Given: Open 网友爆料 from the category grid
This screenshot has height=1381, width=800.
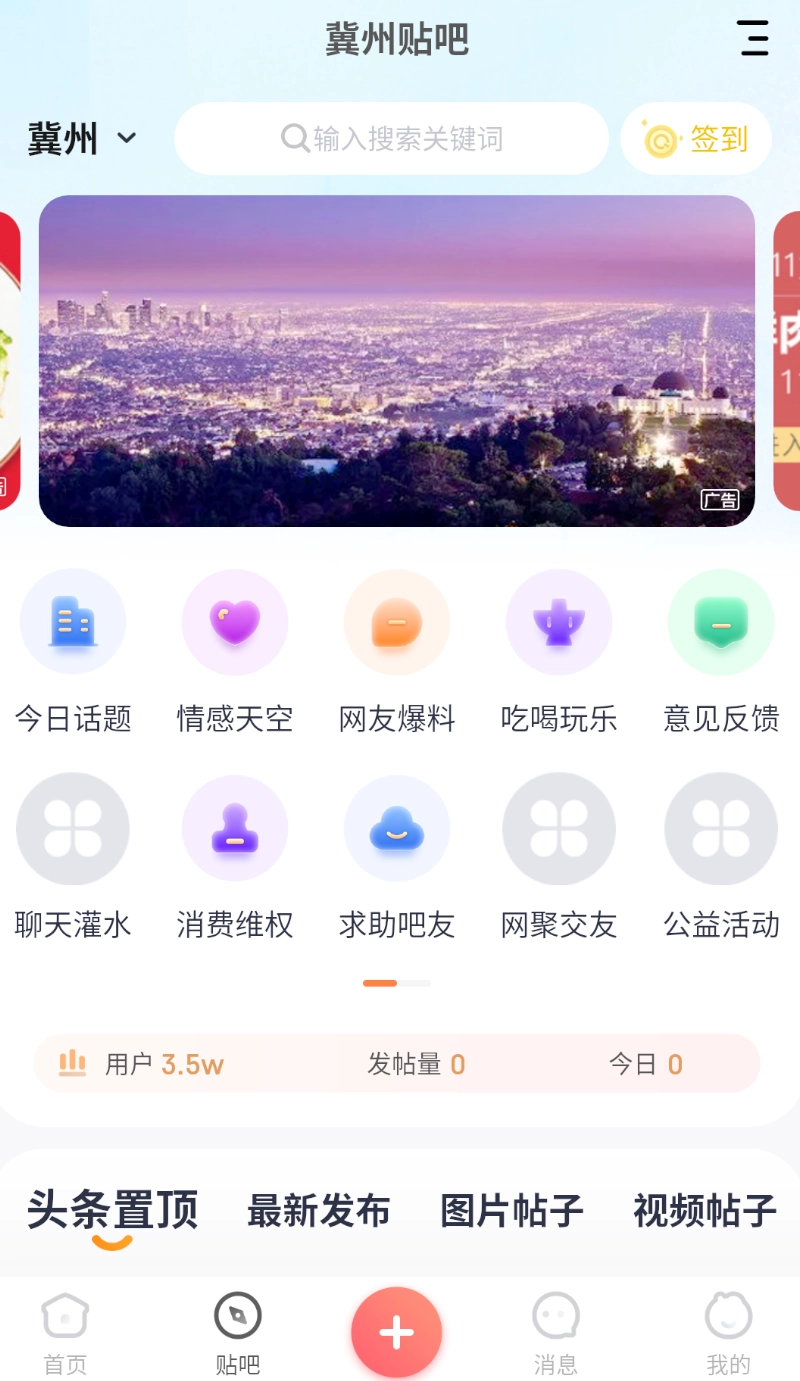Looking at the screenshot, I should click(x=397, y=622).
